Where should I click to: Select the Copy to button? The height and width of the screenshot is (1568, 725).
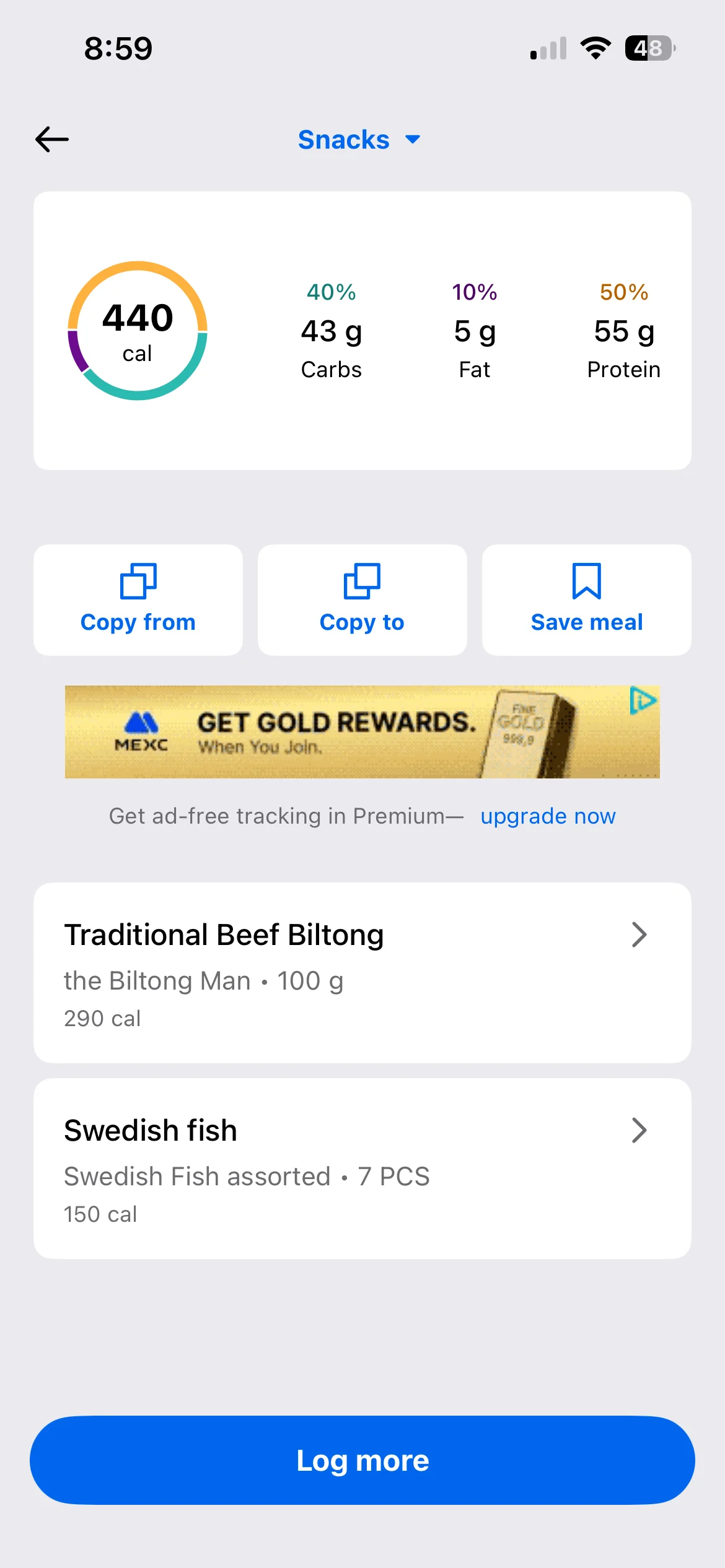[x=362, y=599]
